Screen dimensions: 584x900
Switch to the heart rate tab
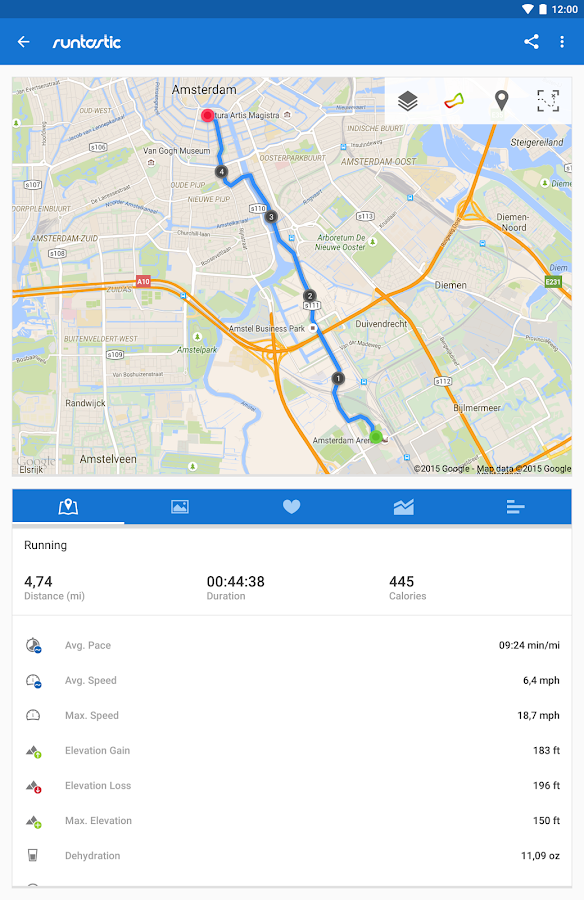[292, 506]
